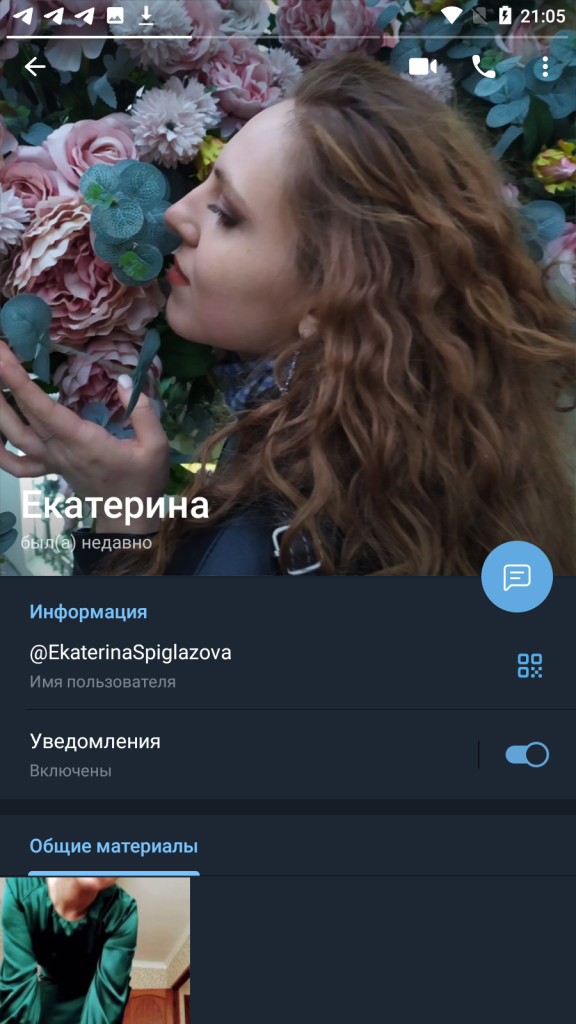
Task: Open chat via the message floating button
Action: point(517,577)
